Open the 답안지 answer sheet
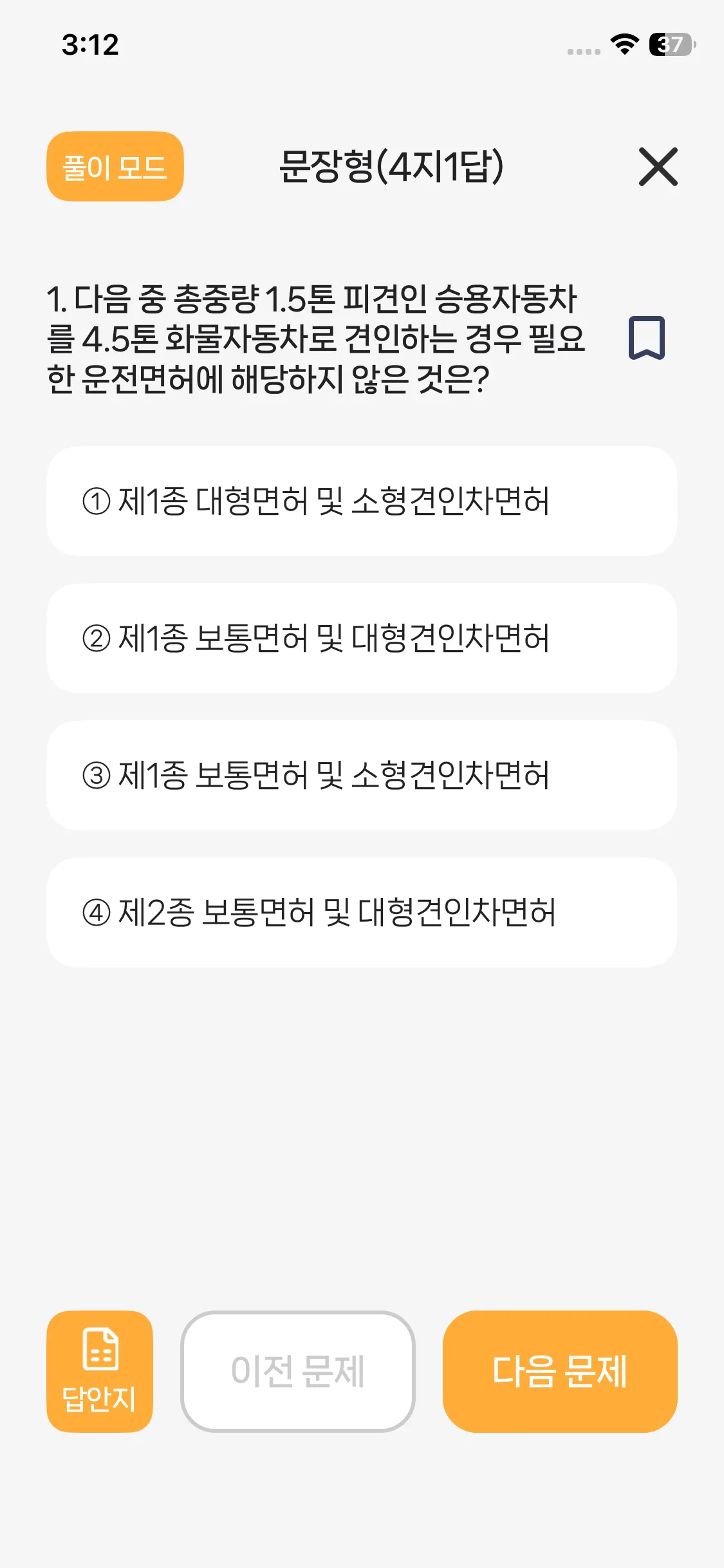 point(100,1372)
